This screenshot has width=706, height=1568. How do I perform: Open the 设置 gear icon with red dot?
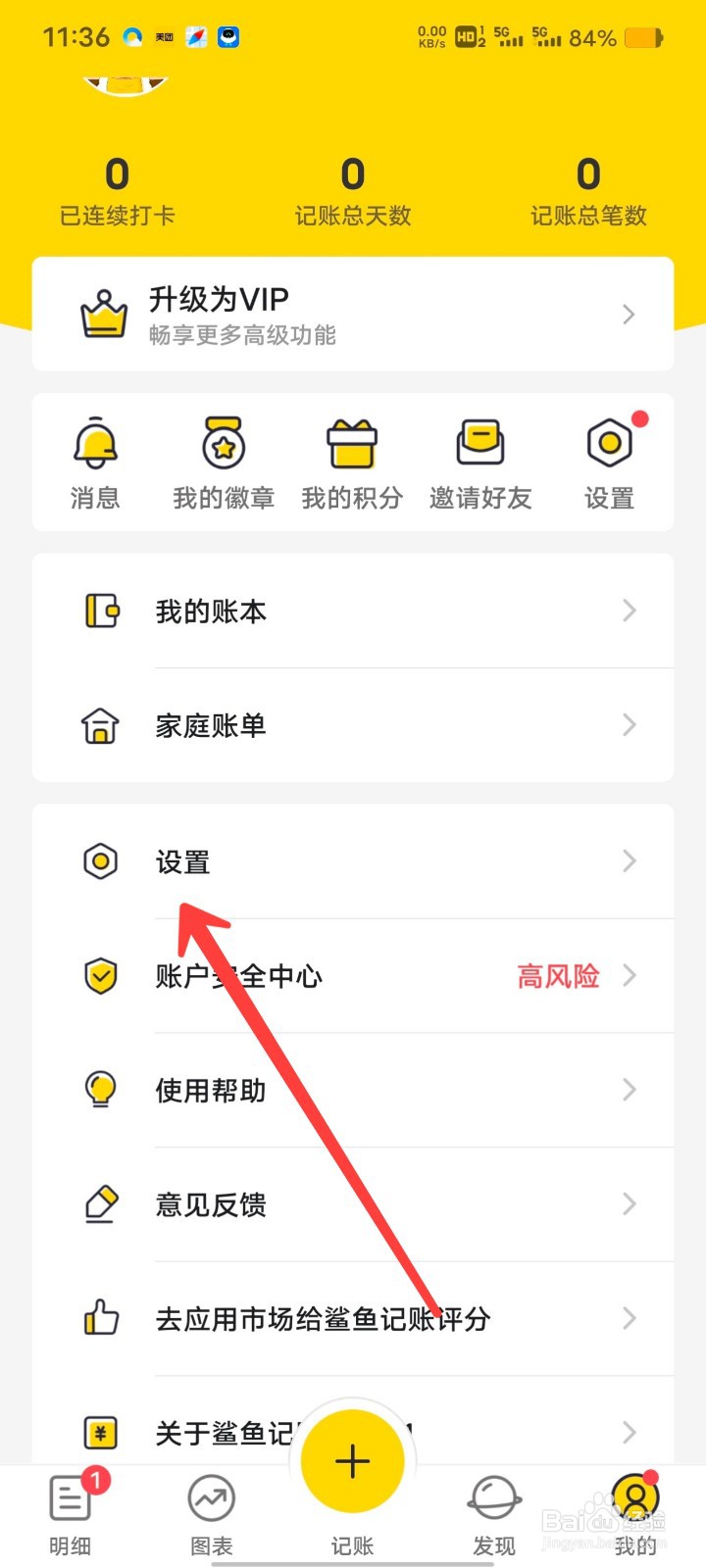coord(608,444)
